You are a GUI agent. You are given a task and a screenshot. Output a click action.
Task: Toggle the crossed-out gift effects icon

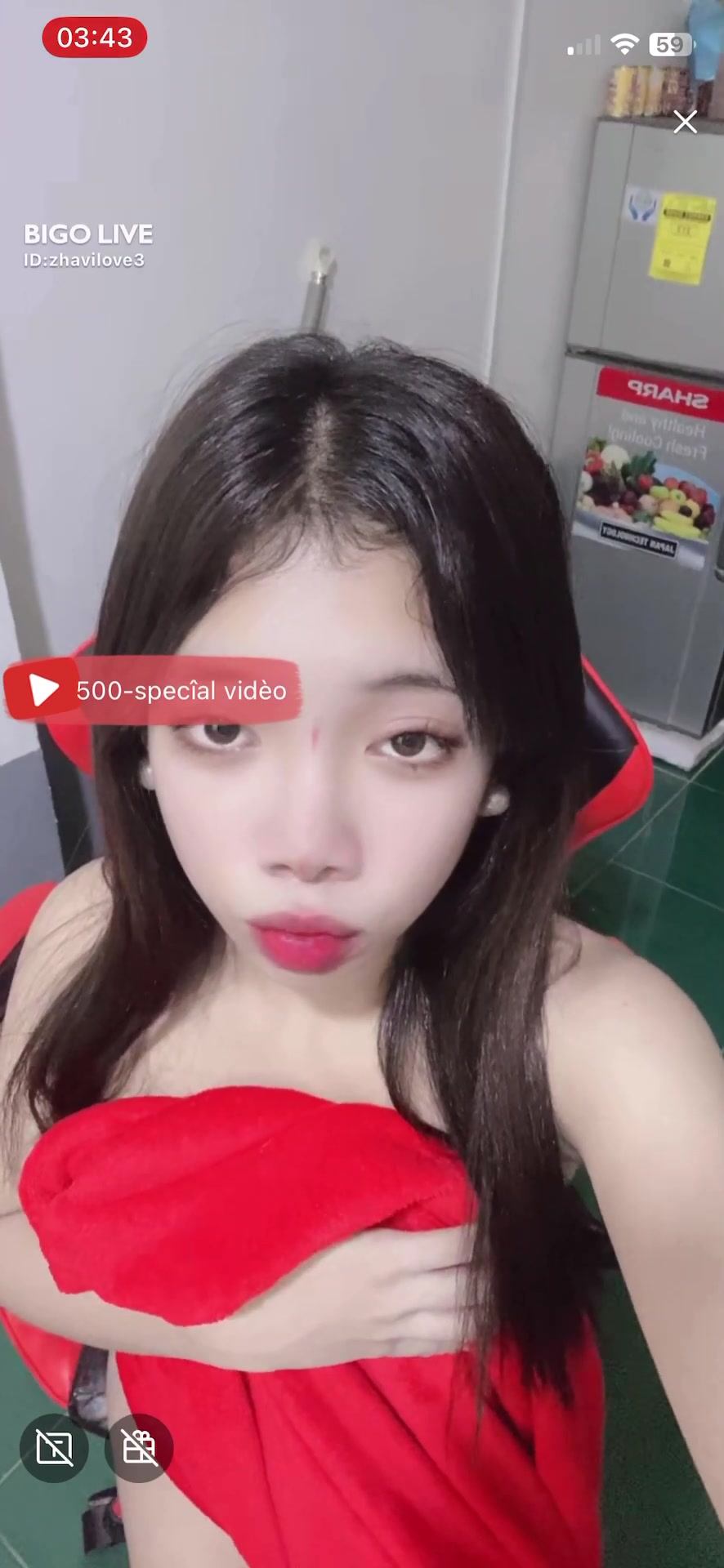pos(139,1448)
